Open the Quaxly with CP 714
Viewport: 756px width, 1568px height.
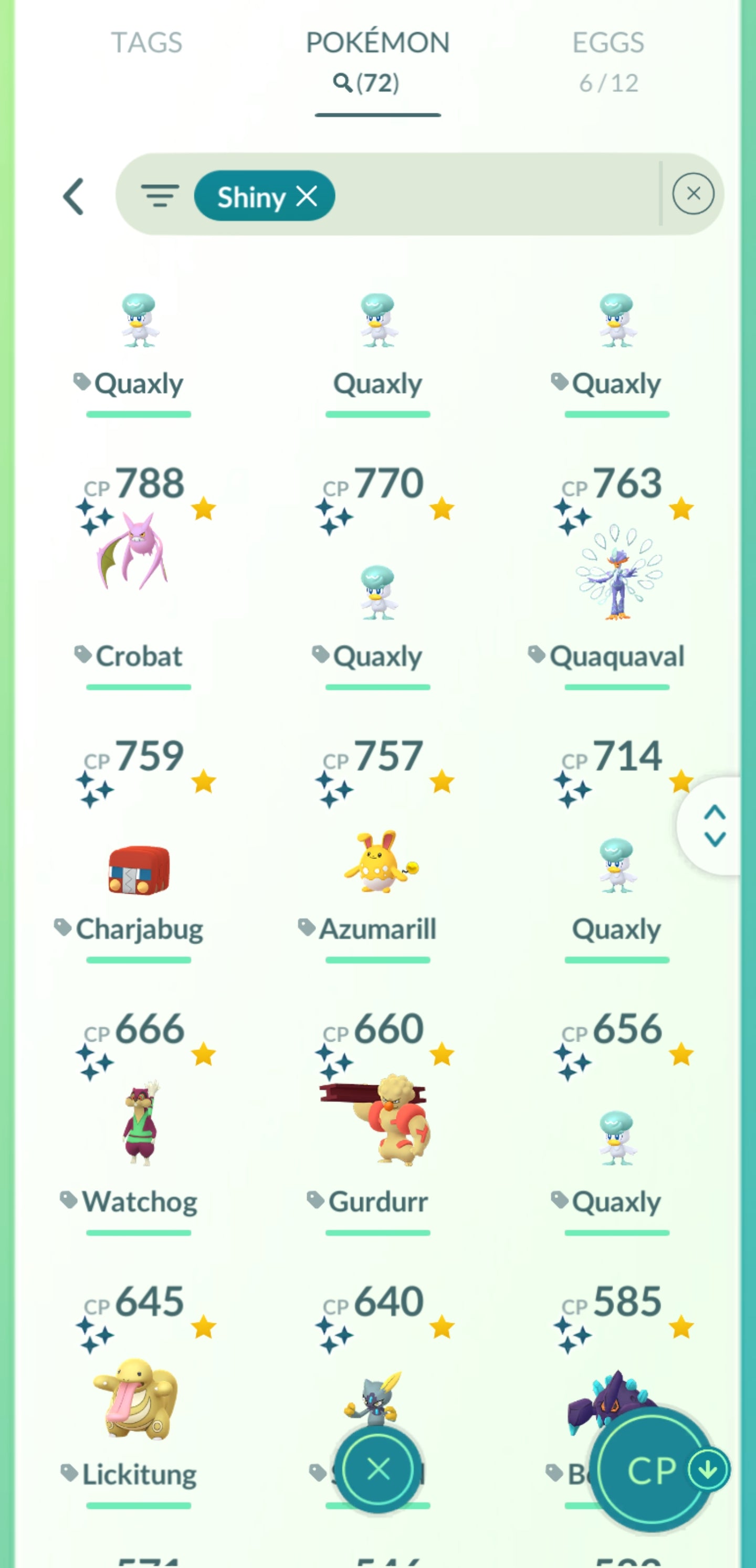[x=616, y=864]
